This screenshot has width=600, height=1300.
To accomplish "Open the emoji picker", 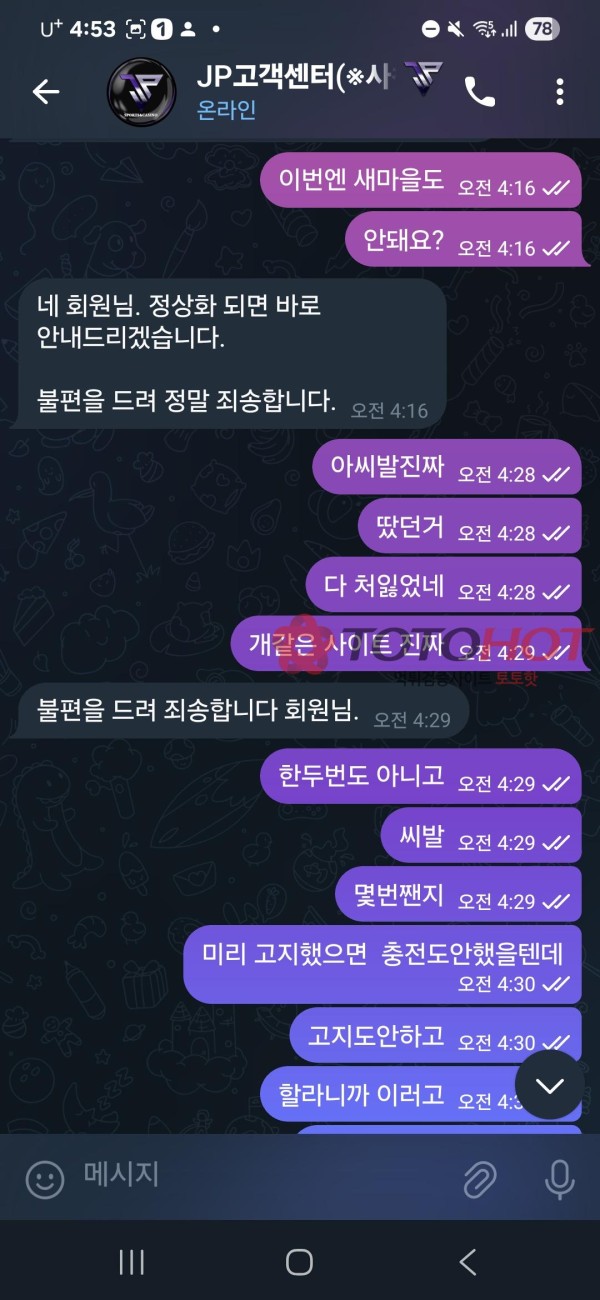I will [x=45, y=1179].
